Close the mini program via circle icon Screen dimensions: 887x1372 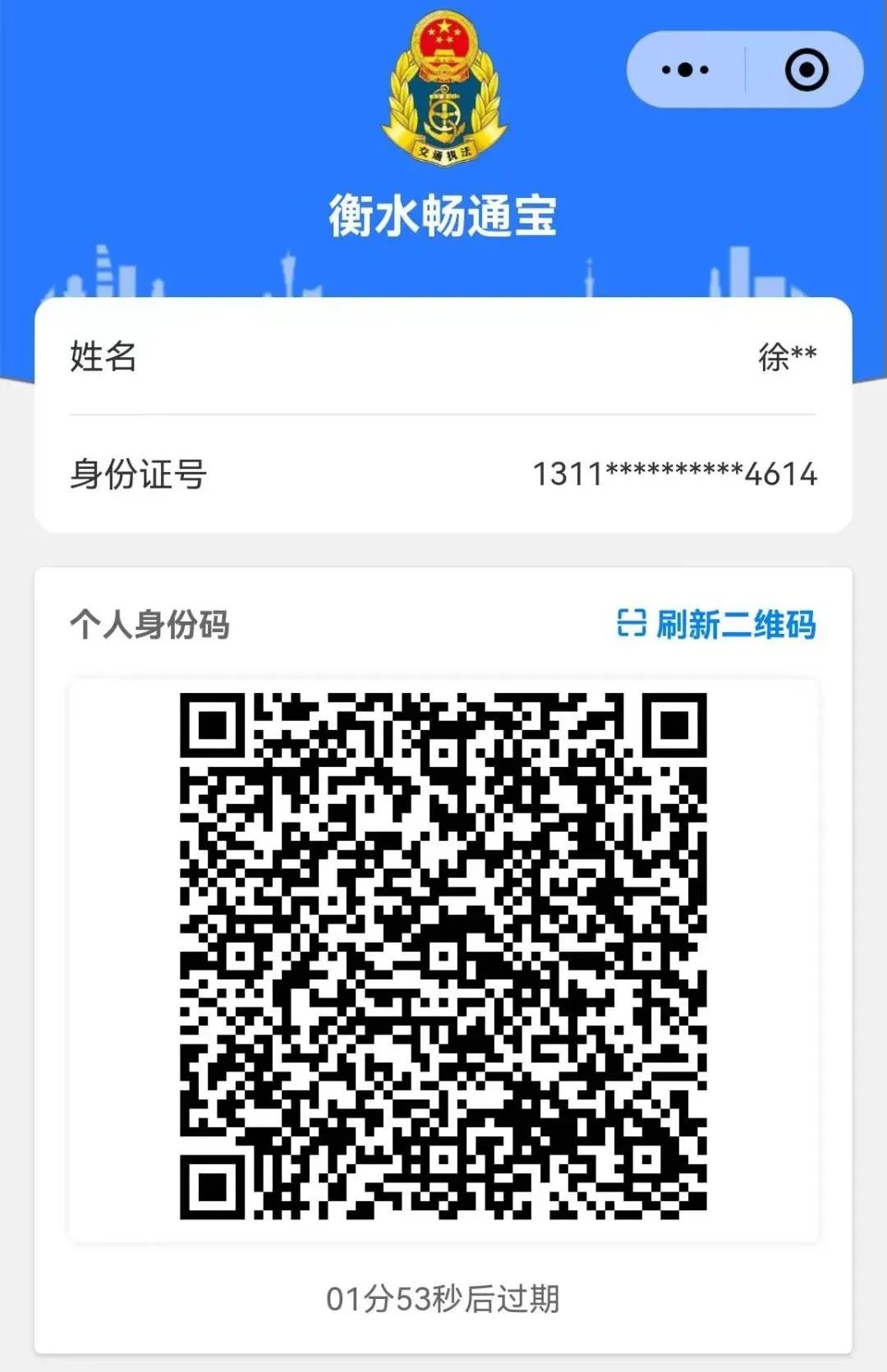click(x=806, y=70)
